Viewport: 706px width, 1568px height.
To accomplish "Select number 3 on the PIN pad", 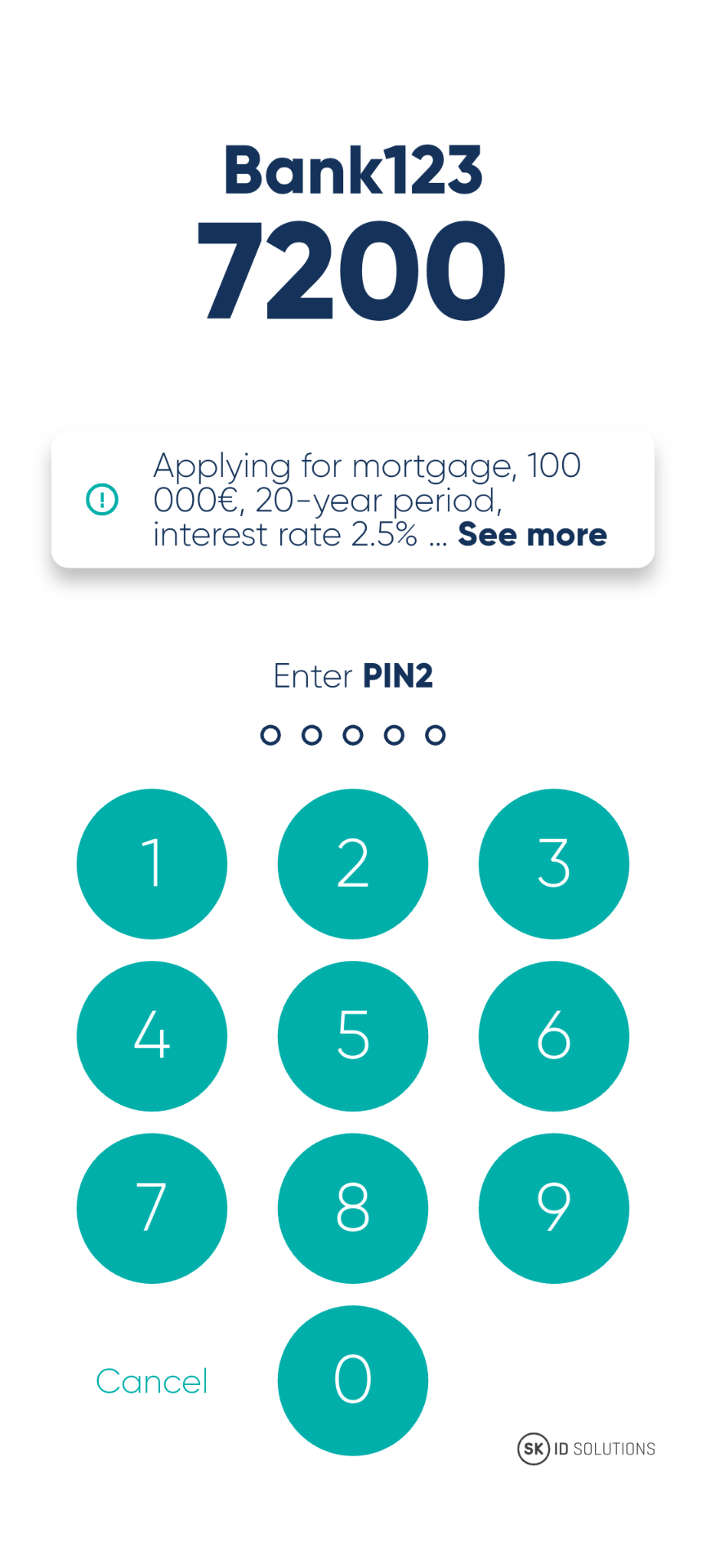I will (554, 864).
